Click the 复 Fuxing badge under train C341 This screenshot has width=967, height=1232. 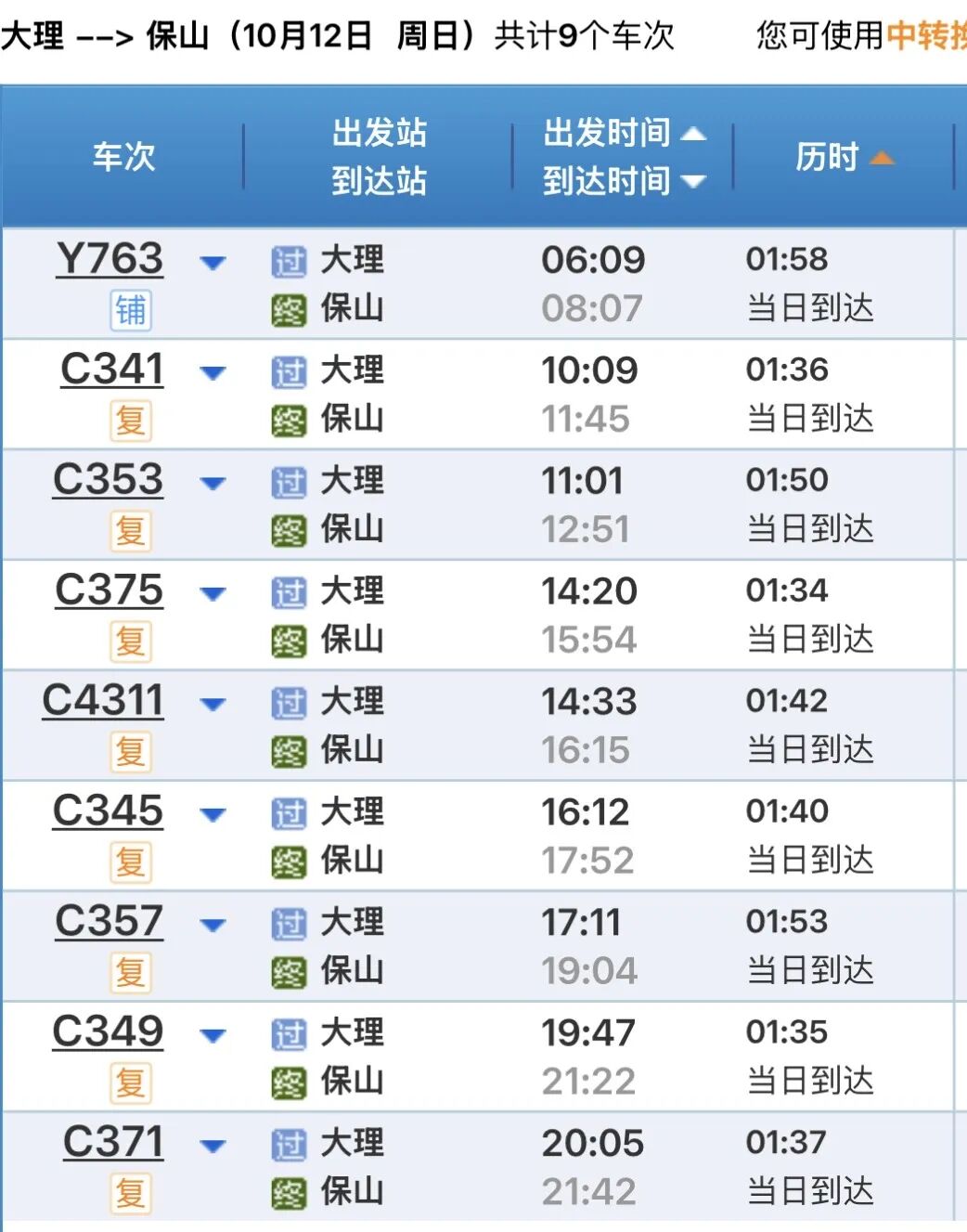pos(131,421)
